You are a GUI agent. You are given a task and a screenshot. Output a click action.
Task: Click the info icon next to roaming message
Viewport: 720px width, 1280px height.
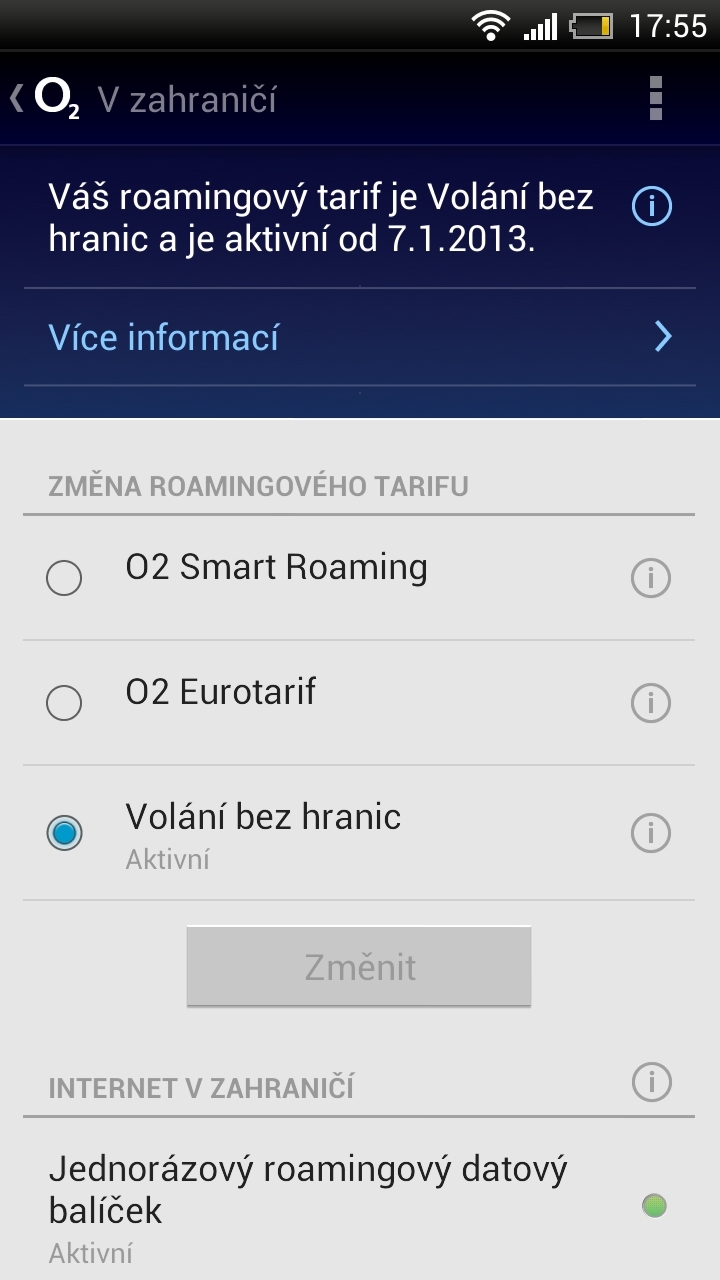point(651,205)
